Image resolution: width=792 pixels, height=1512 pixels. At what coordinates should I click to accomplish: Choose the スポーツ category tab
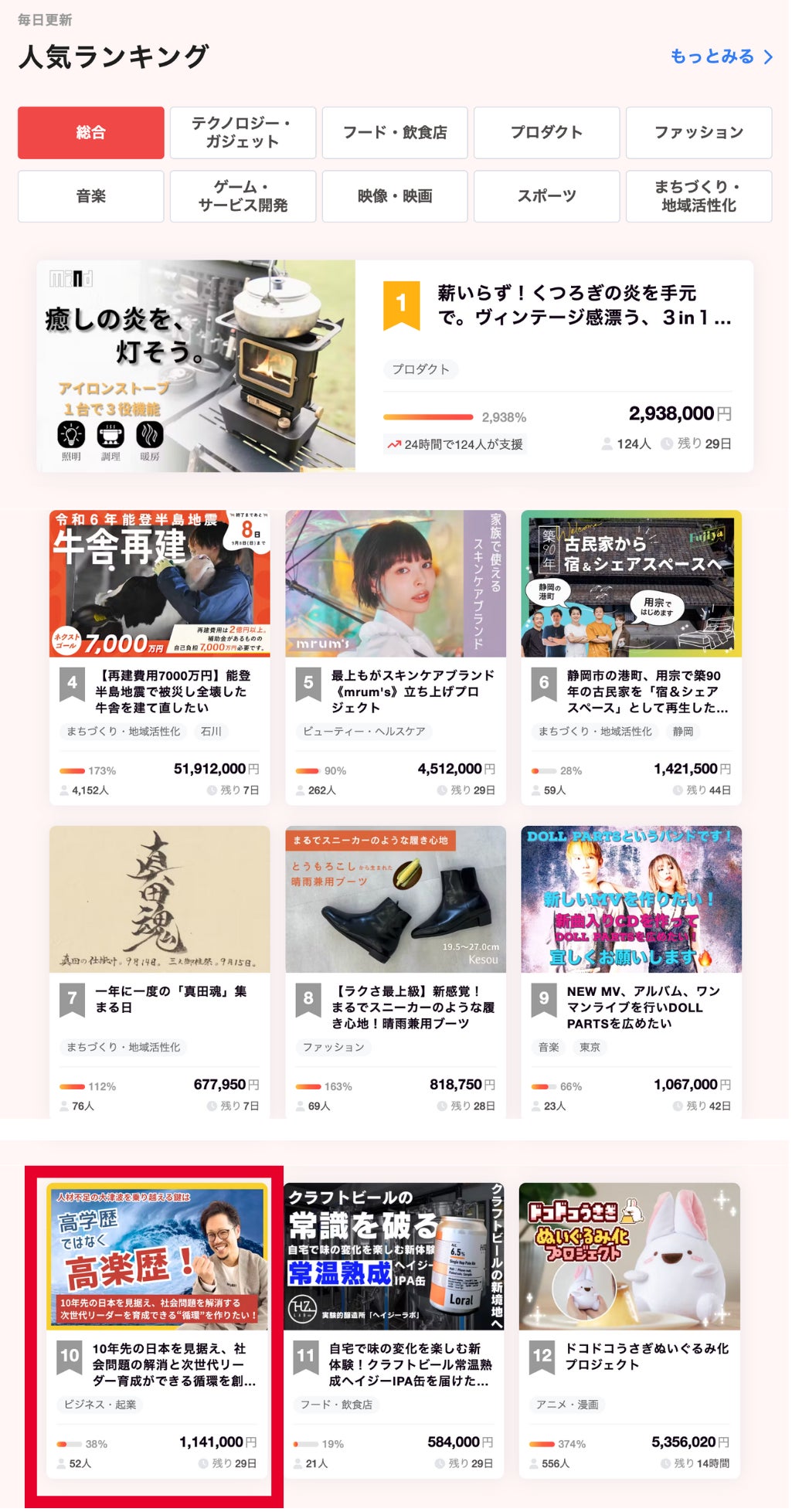coord(546,196)
